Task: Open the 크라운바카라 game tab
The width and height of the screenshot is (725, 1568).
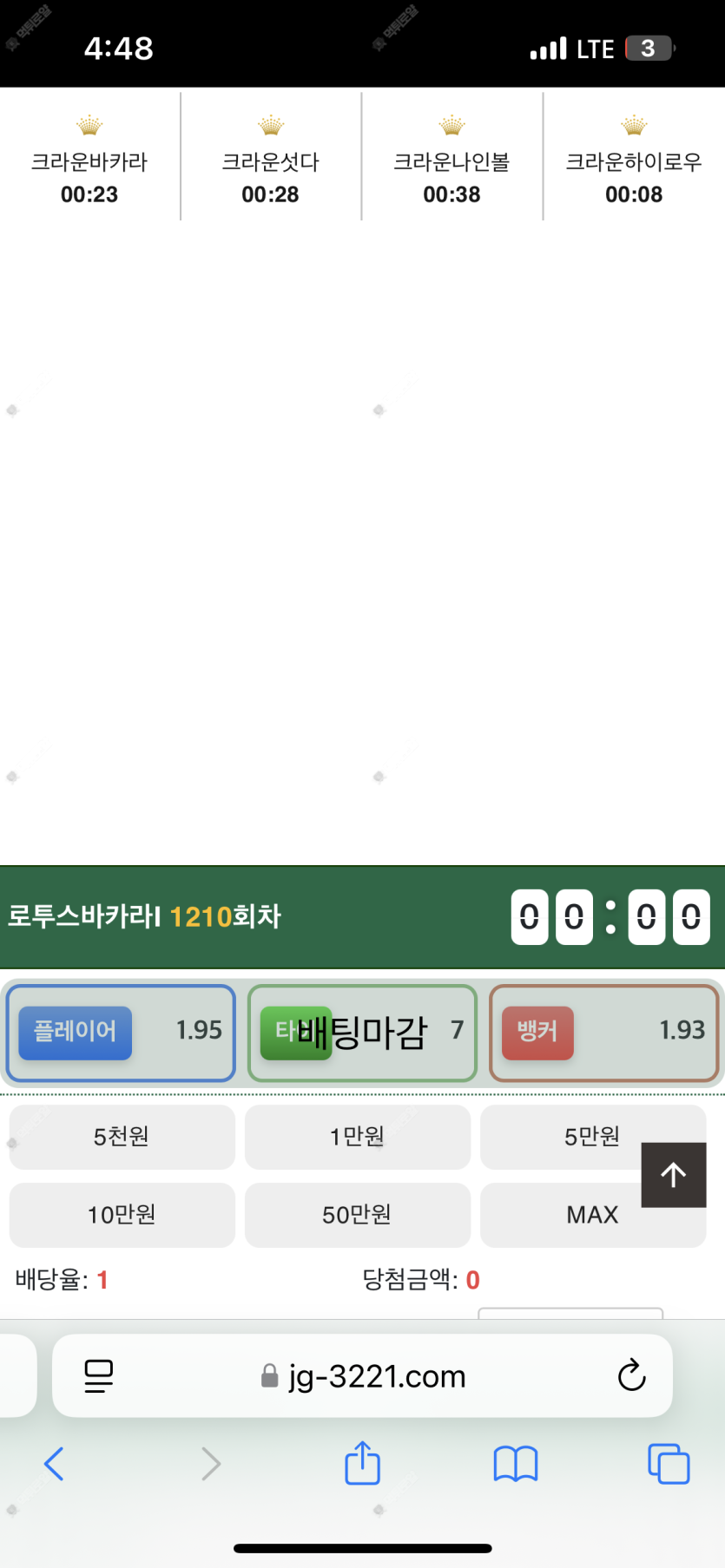Action: pos(89,161)
